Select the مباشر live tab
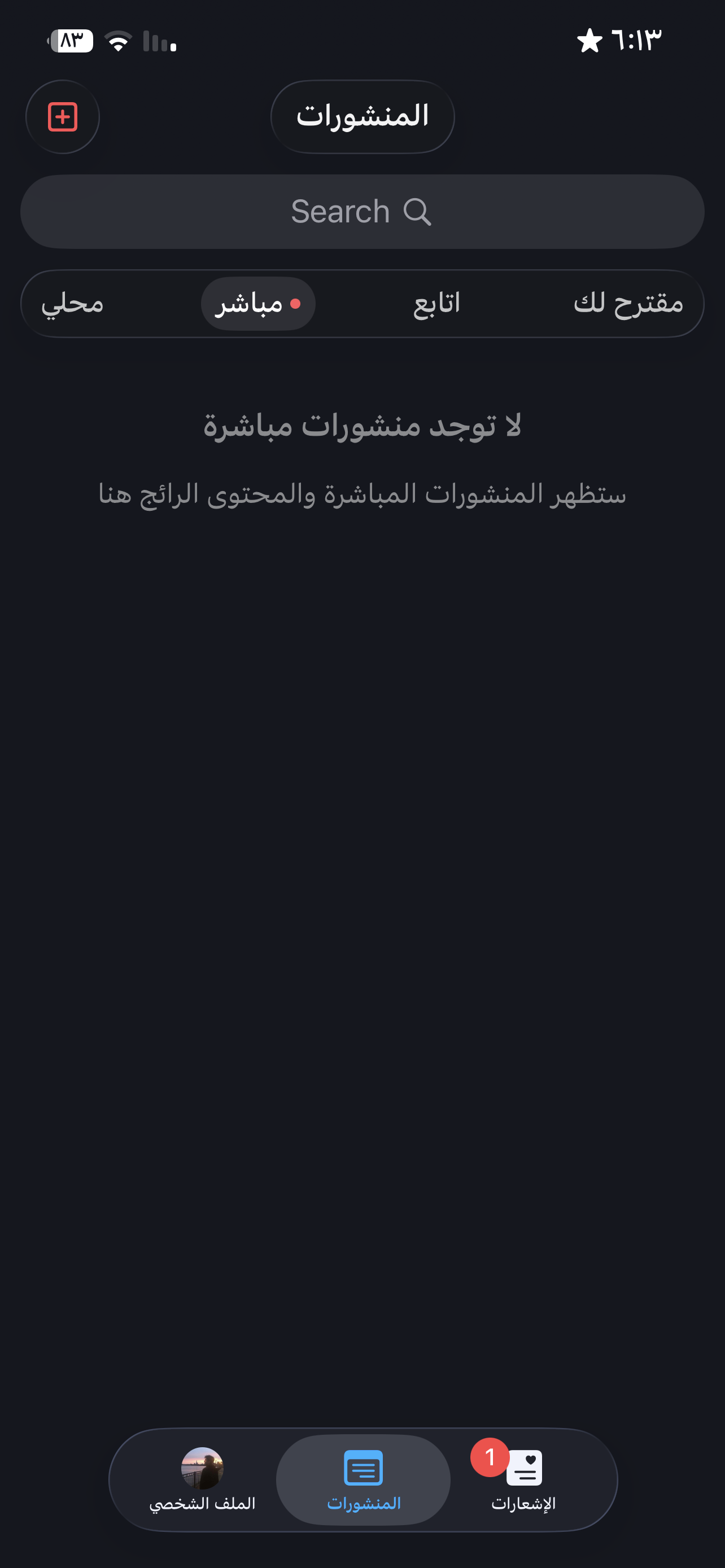The width and height of the screenshot is (725, 1568). click(x=258, y=304)
